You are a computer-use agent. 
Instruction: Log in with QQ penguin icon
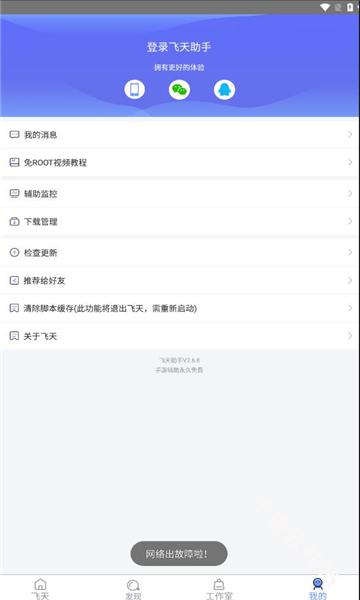(224, 90)
